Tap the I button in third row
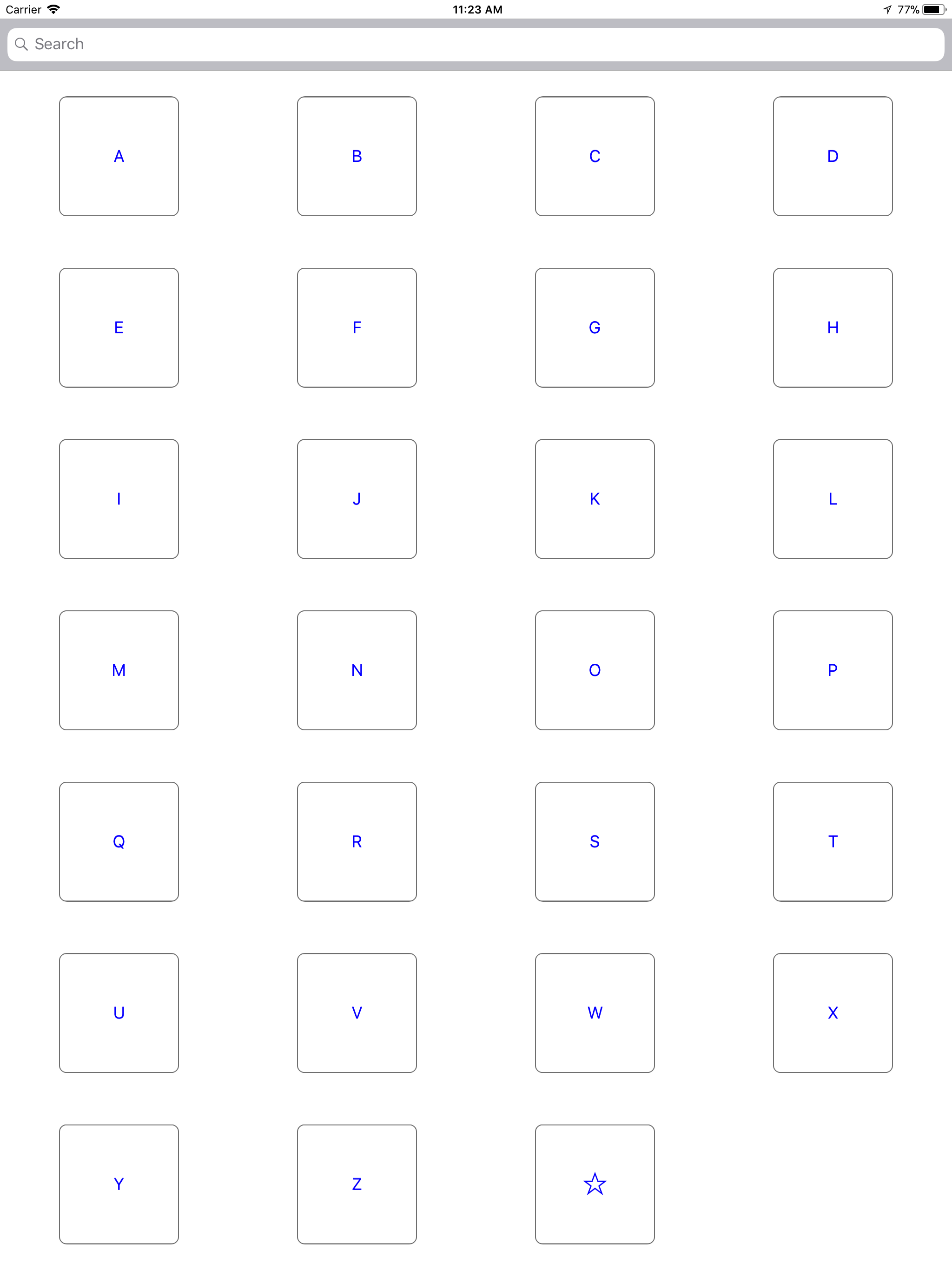 pyautogui.click(x=118, y=498)
